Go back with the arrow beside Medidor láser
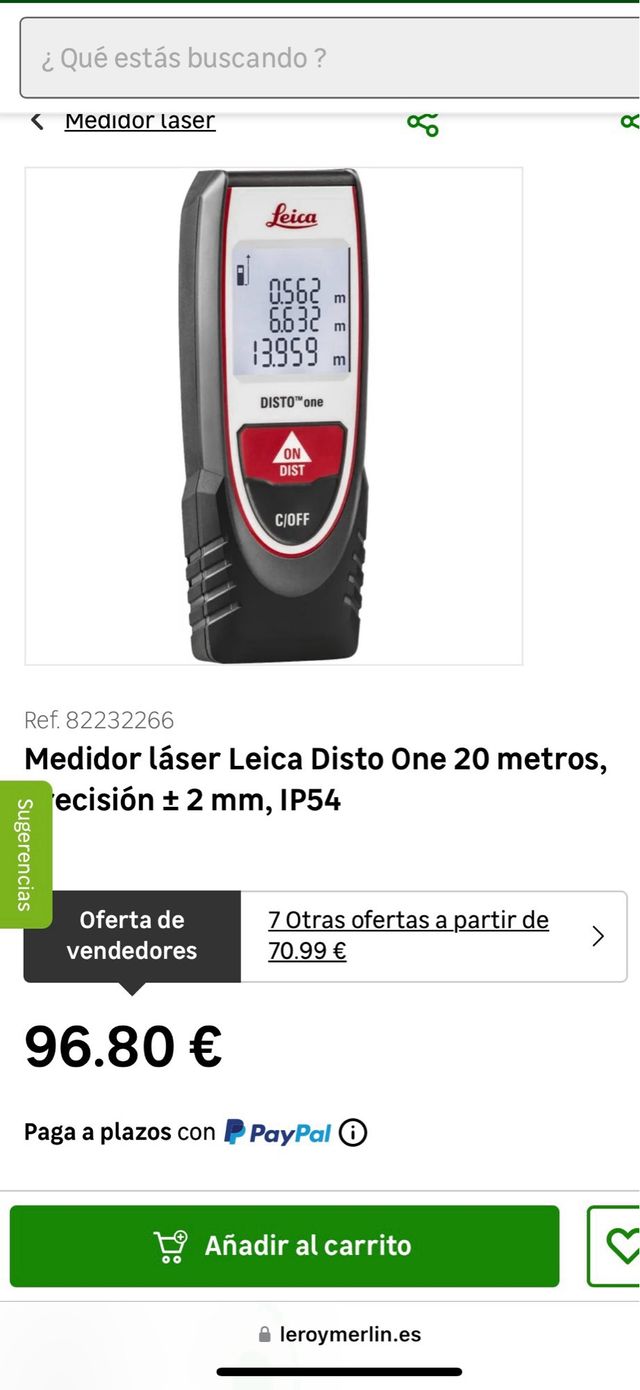 tap(37, 122)
